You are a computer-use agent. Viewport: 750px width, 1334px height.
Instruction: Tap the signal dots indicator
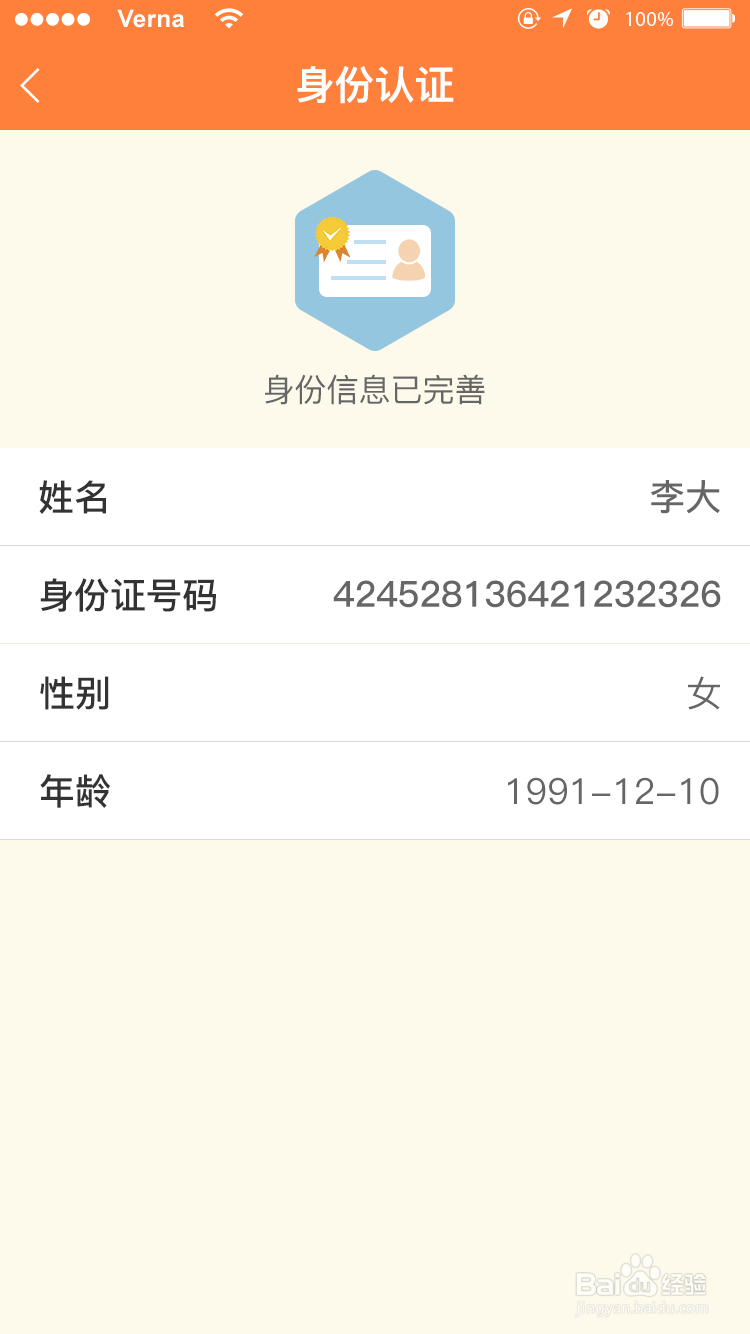[54, 18]
